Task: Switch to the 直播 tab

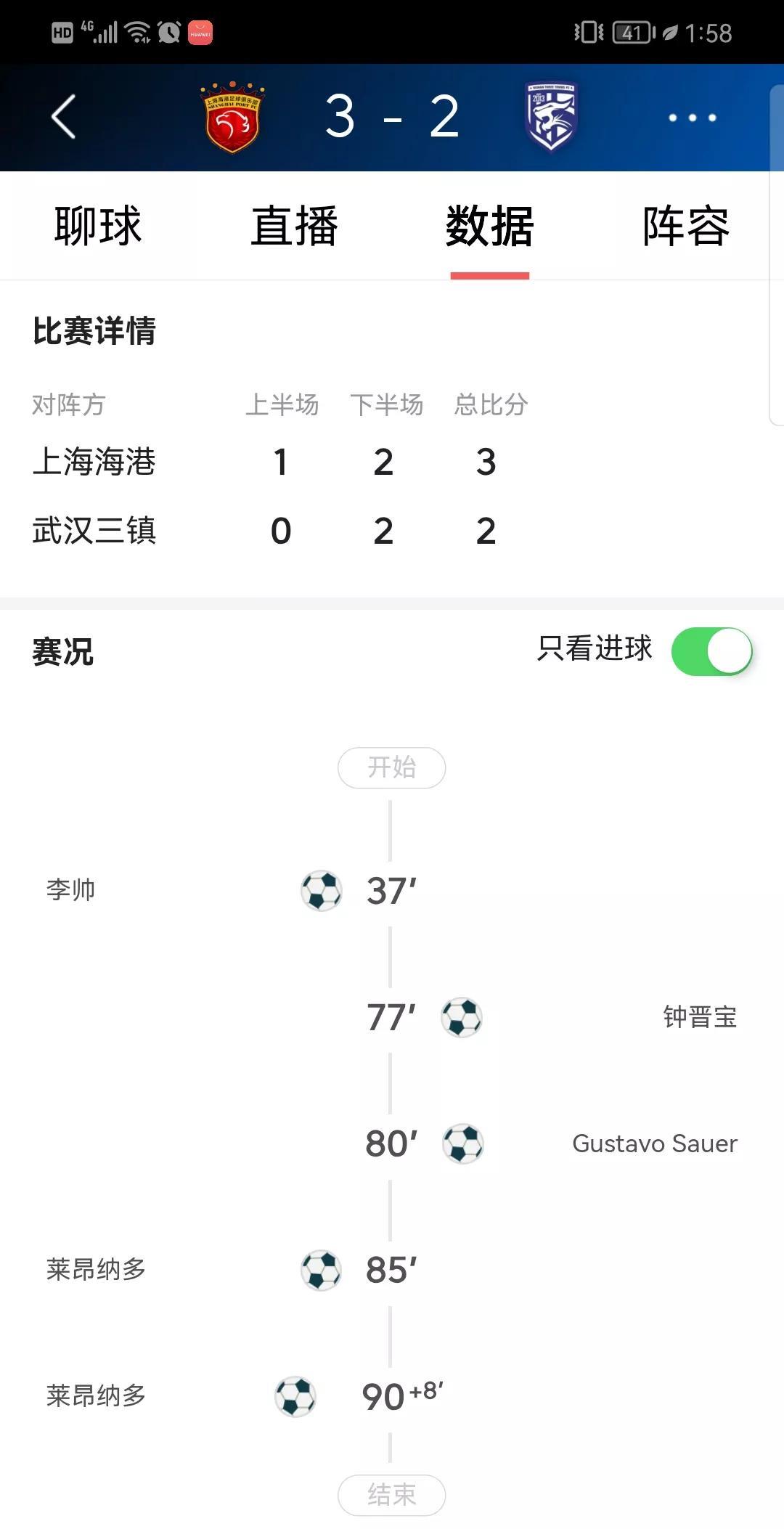Action: 294,226
